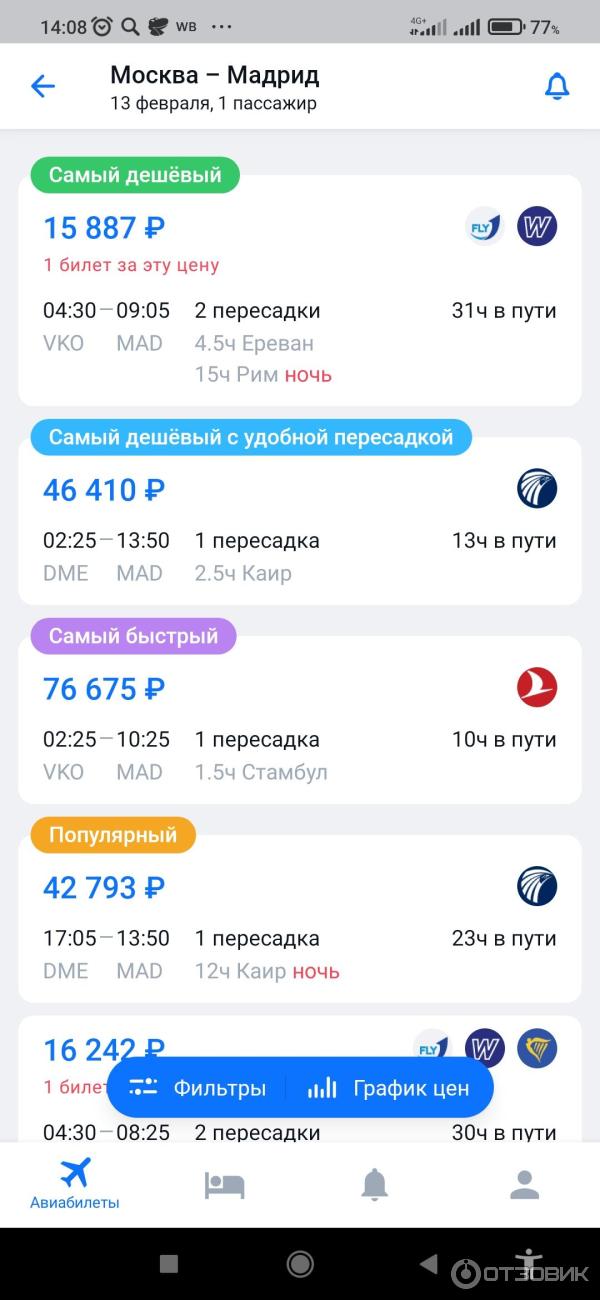Screen dimensions: 600x1300
Task: Tap the system home button
Action: coord(300,1264)
